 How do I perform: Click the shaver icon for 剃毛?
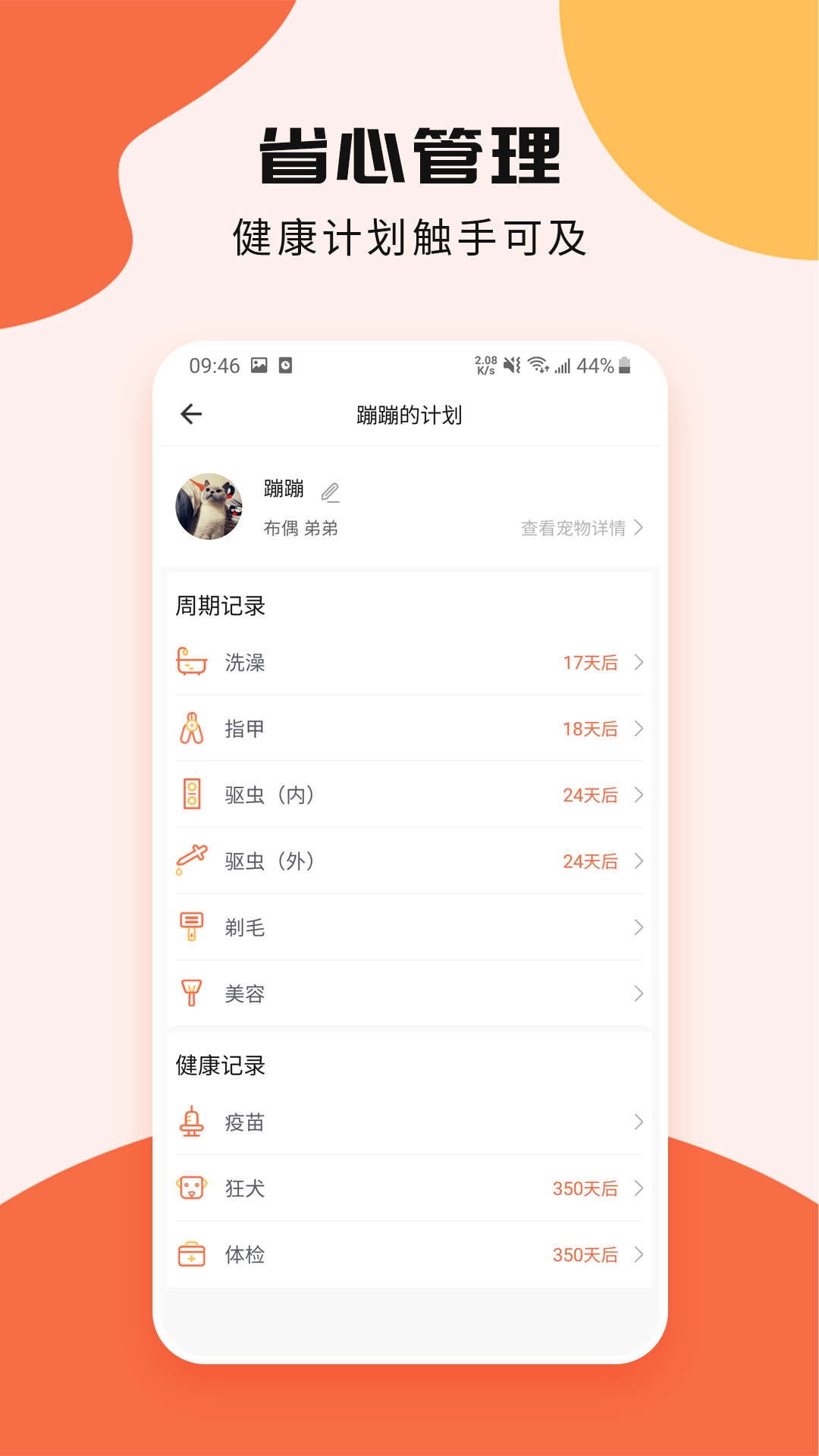pos(192,927)
